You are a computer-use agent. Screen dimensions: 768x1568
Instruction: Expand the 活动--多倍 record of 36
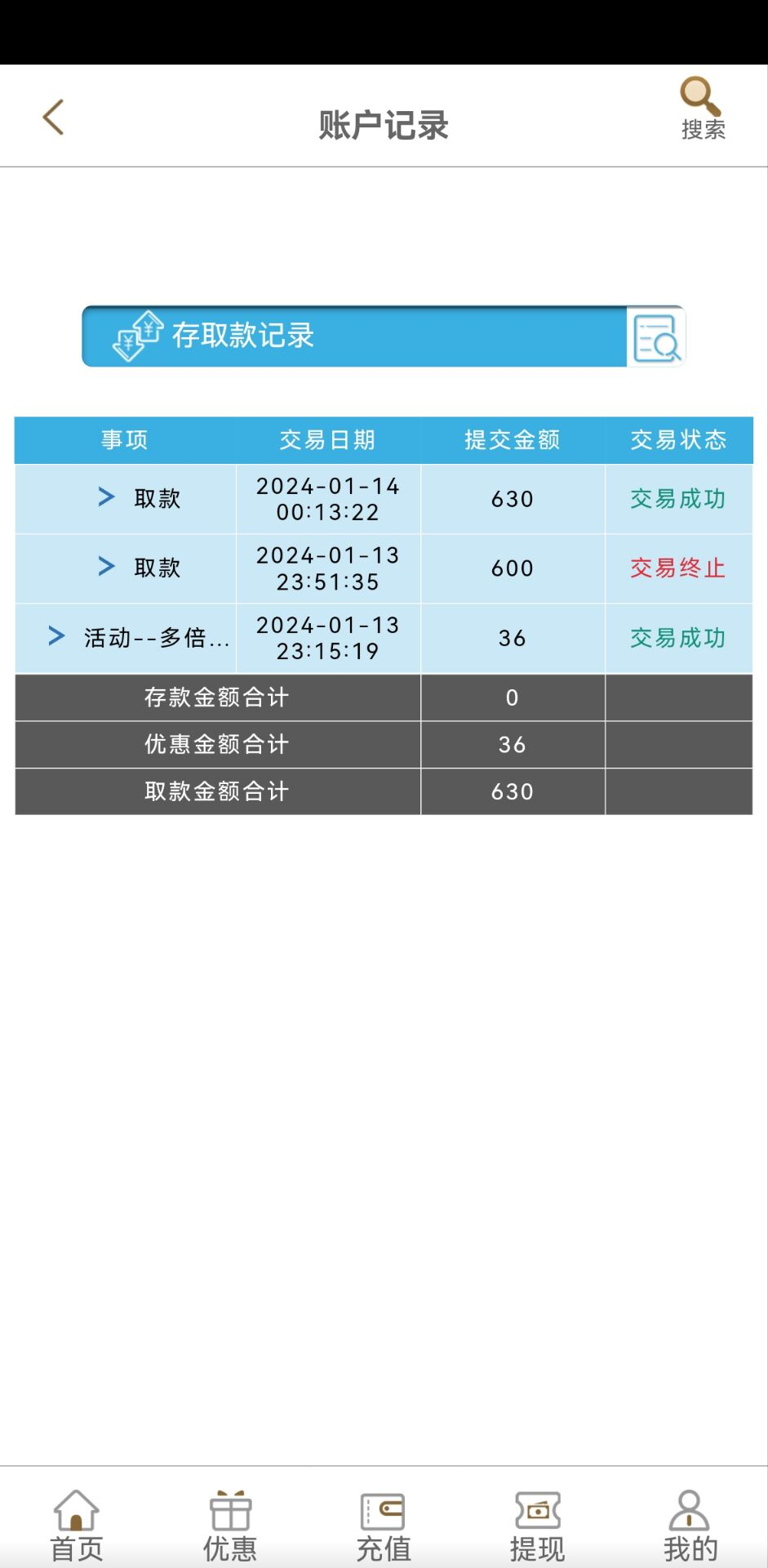tap(56, 637)
